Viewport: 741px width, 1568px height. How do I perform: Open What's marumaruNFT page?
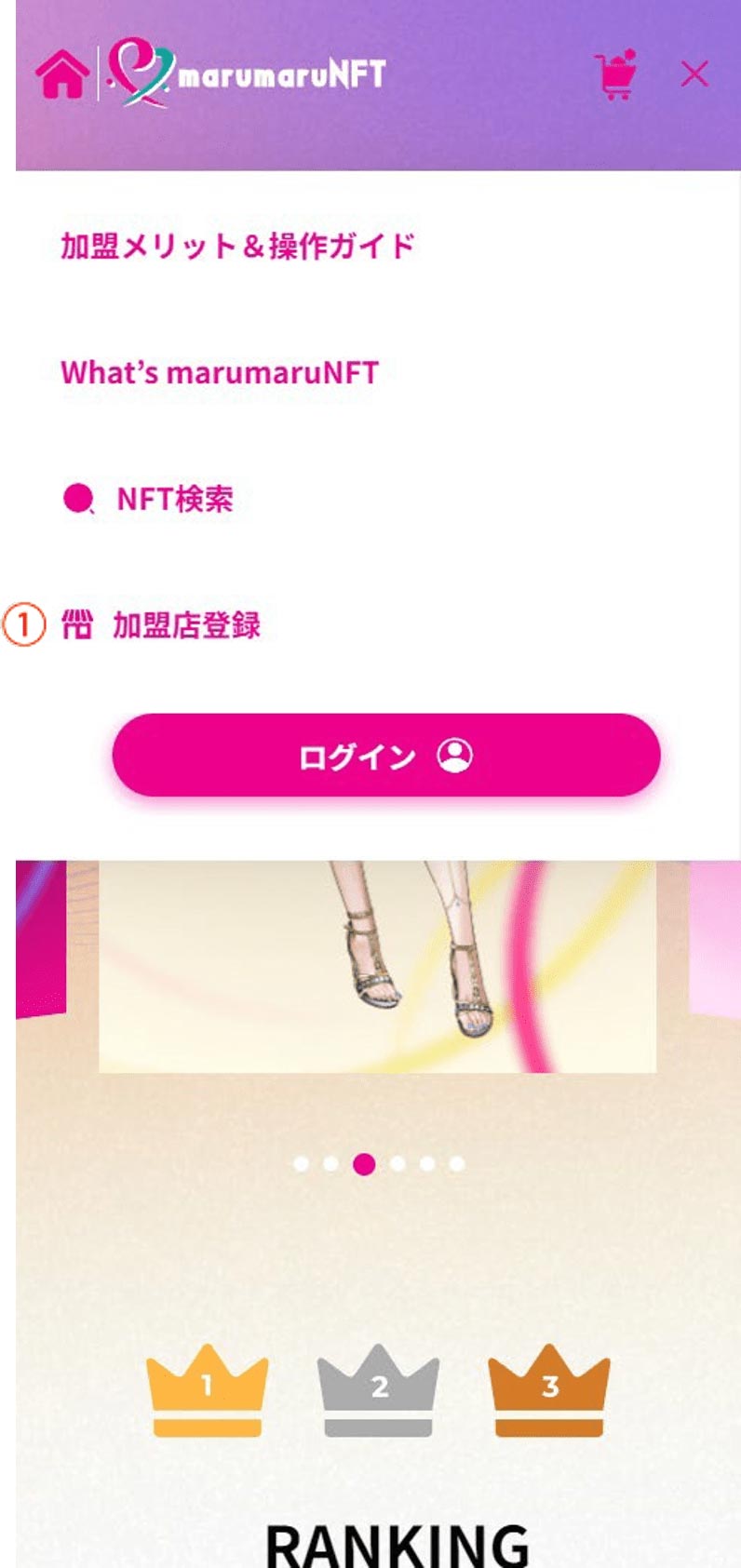(219, 373)
